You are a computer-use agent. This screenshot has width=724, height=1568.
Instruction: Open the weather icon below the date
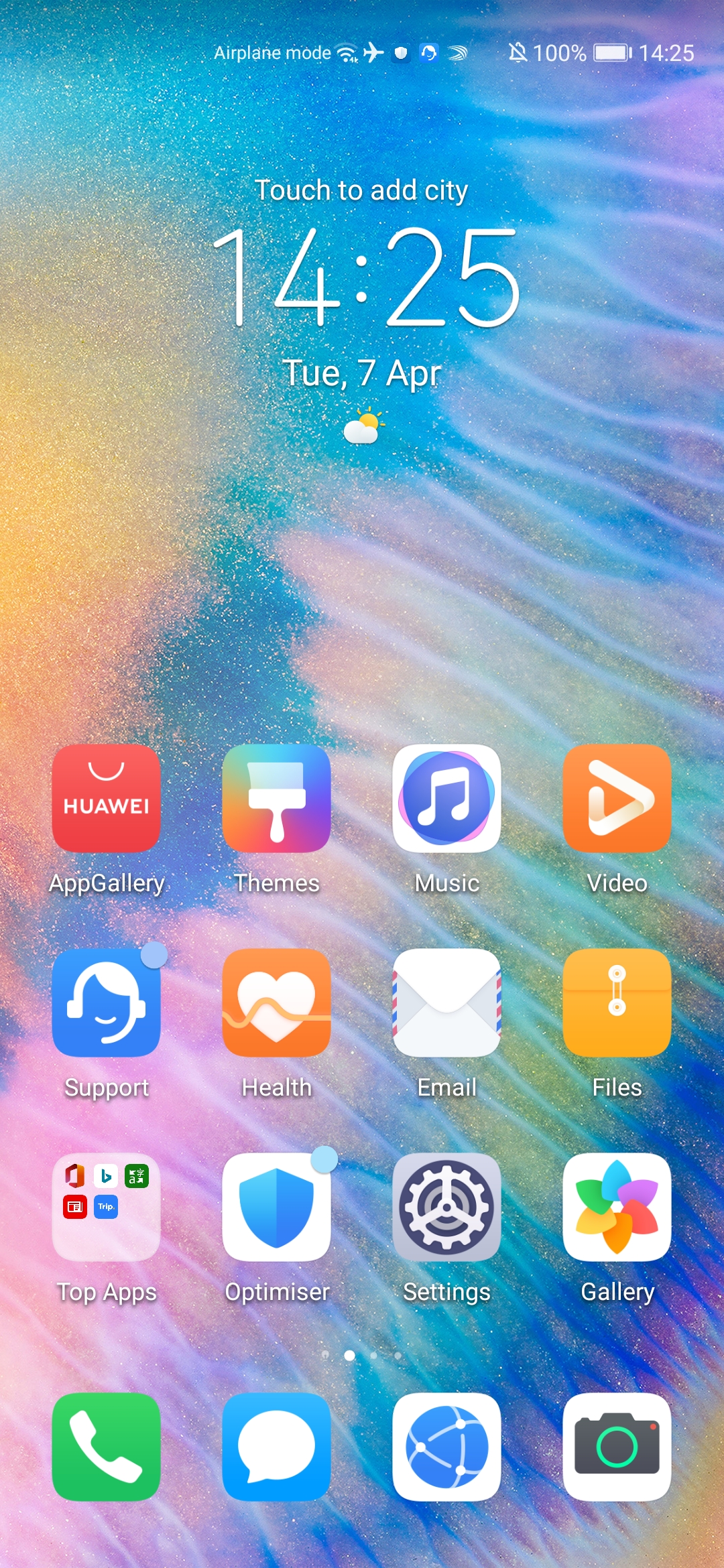[364, 426]
